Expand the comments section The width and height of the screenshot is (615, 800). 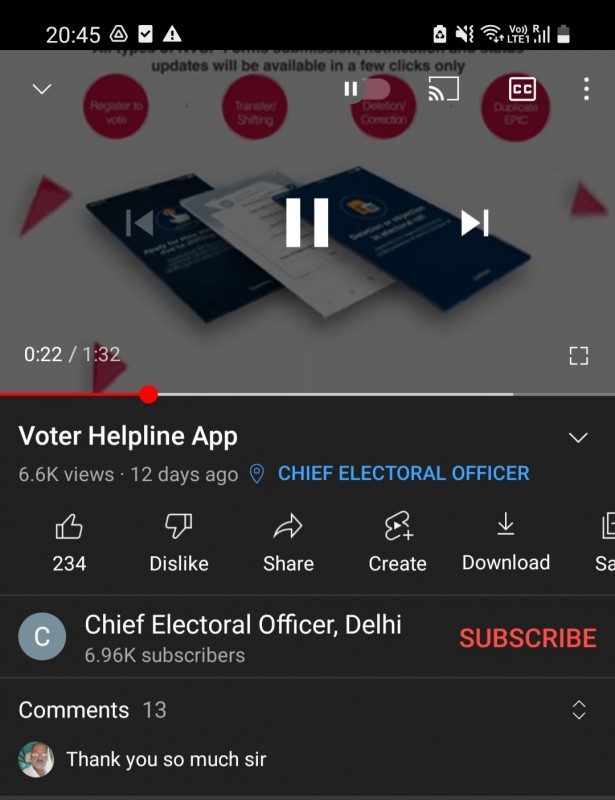(x=578, y=710)
